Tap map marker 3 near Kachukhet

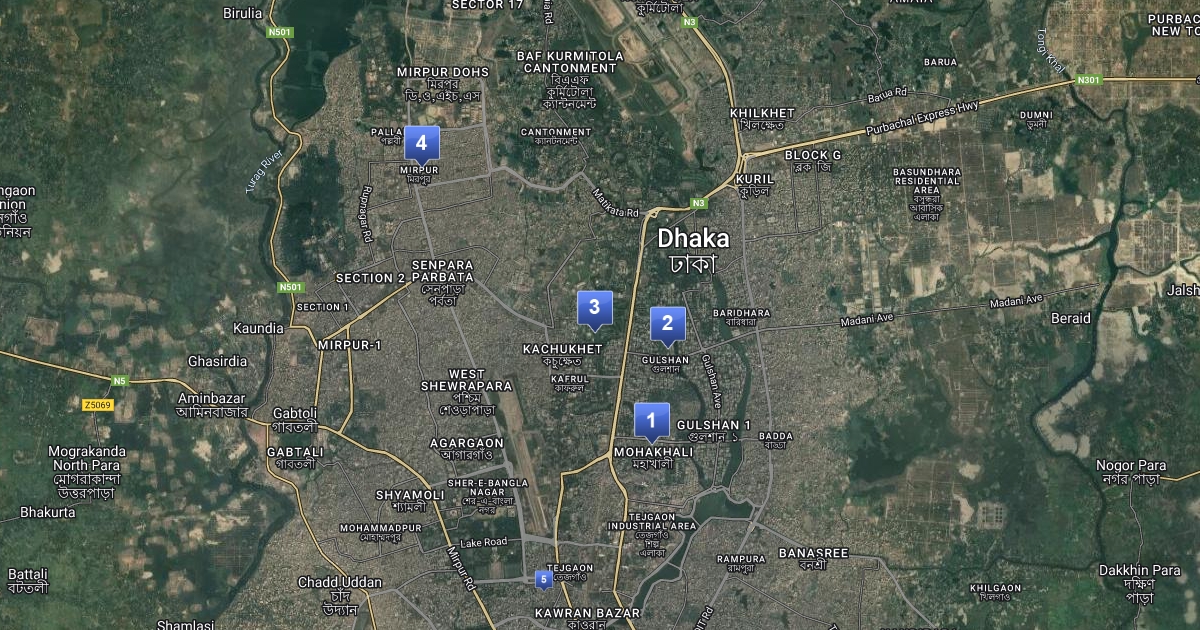tap(595, 307)
